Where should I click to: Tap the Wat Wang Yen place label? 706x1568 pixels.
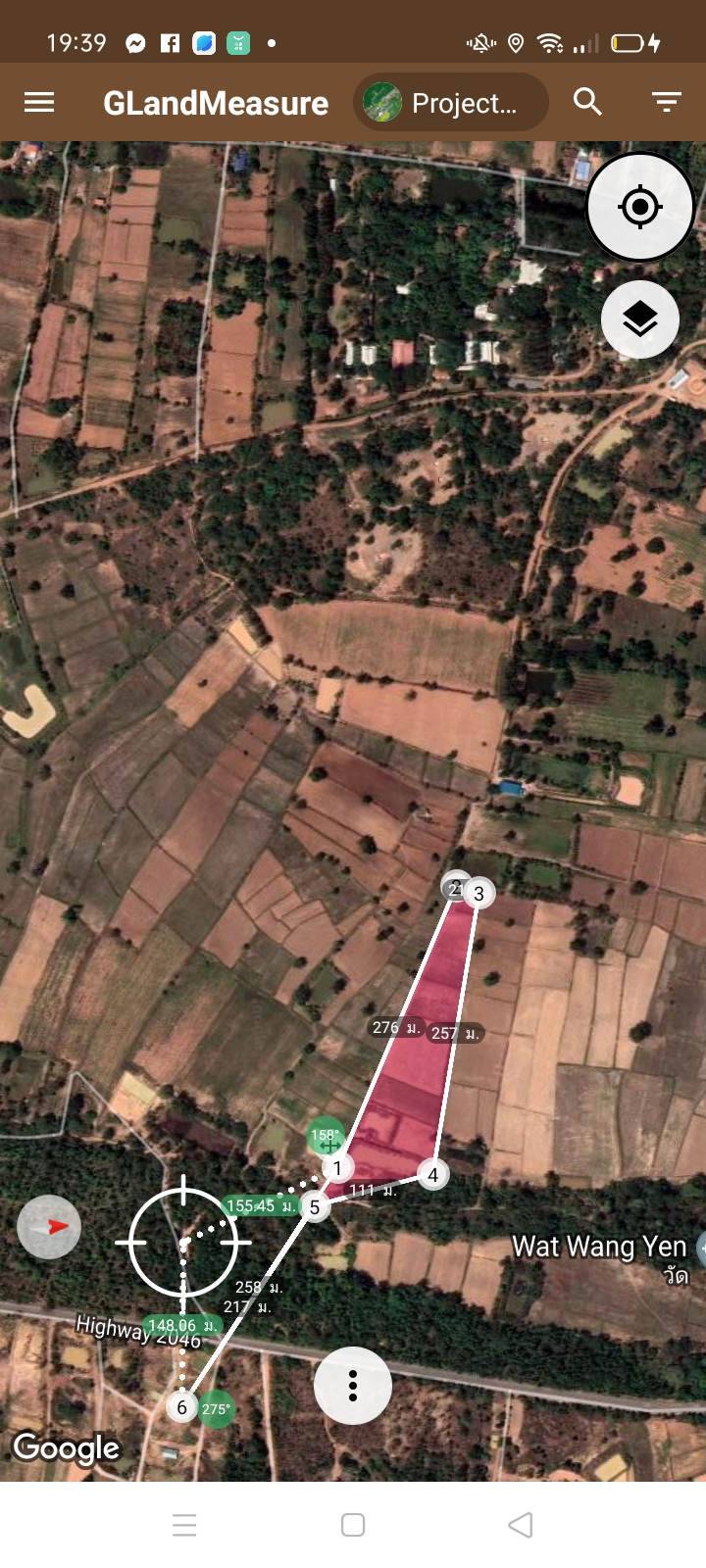[599, 1247]
